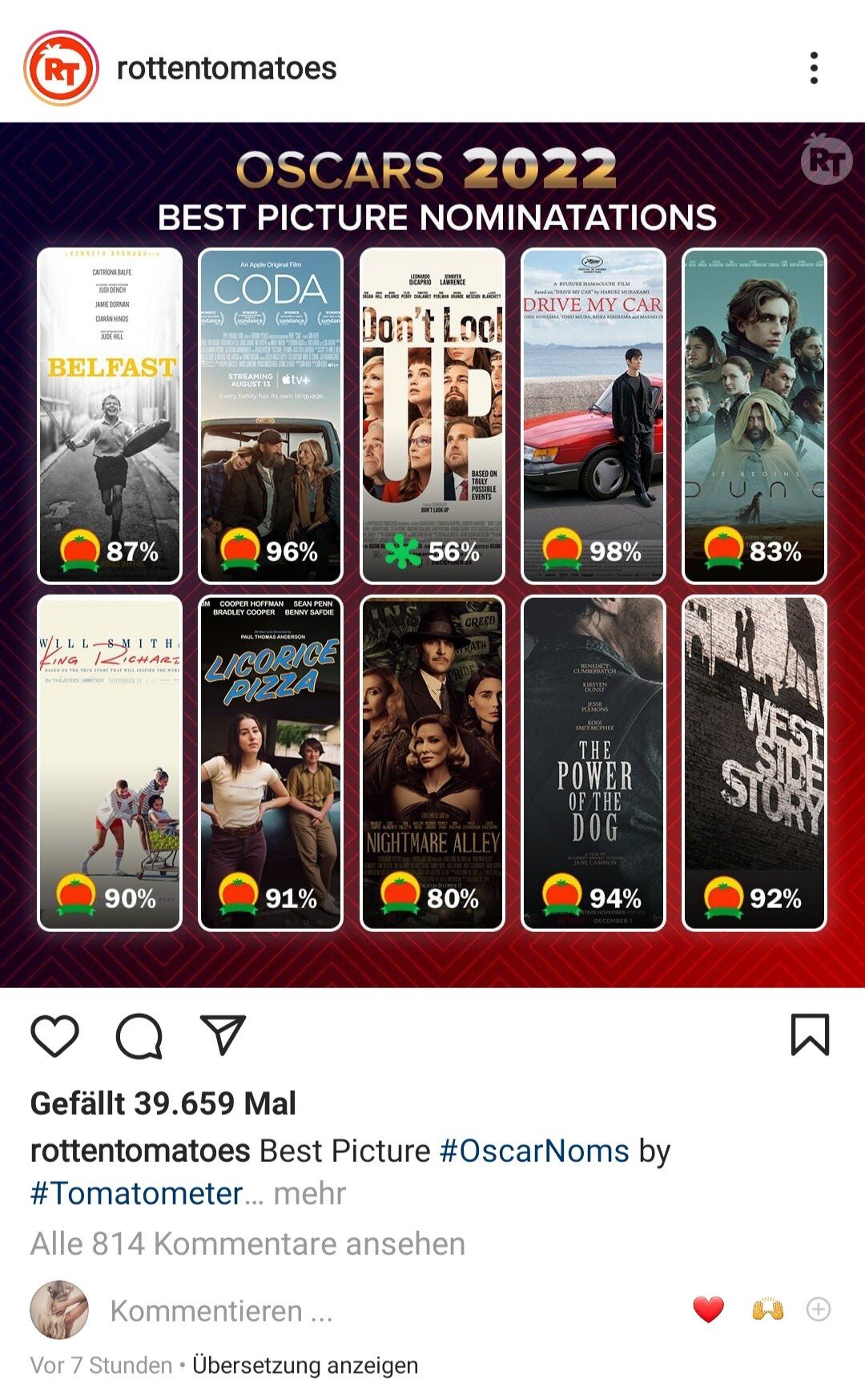Open the #OscarNoms hashtag

tap(534, 1151)
